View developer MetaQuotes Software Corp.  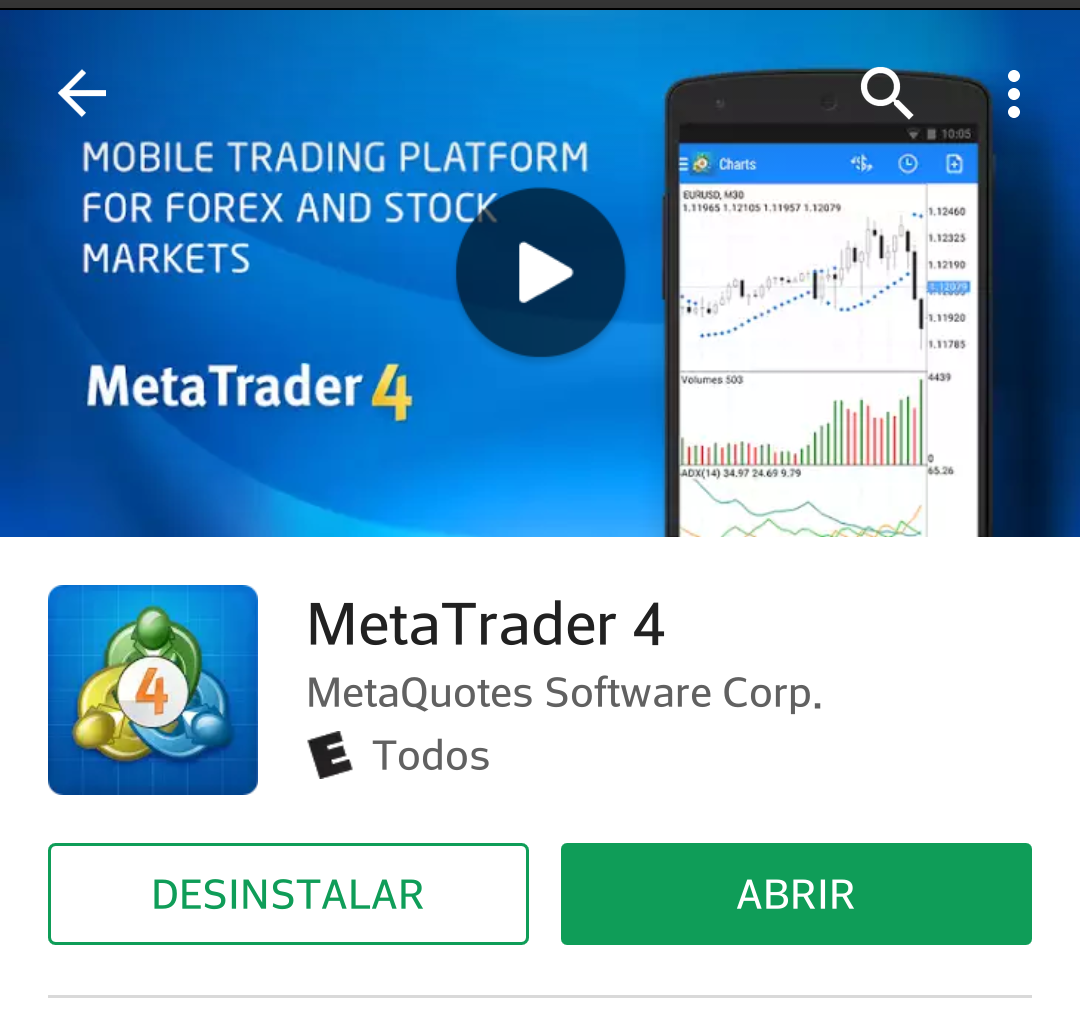point(564,693)
